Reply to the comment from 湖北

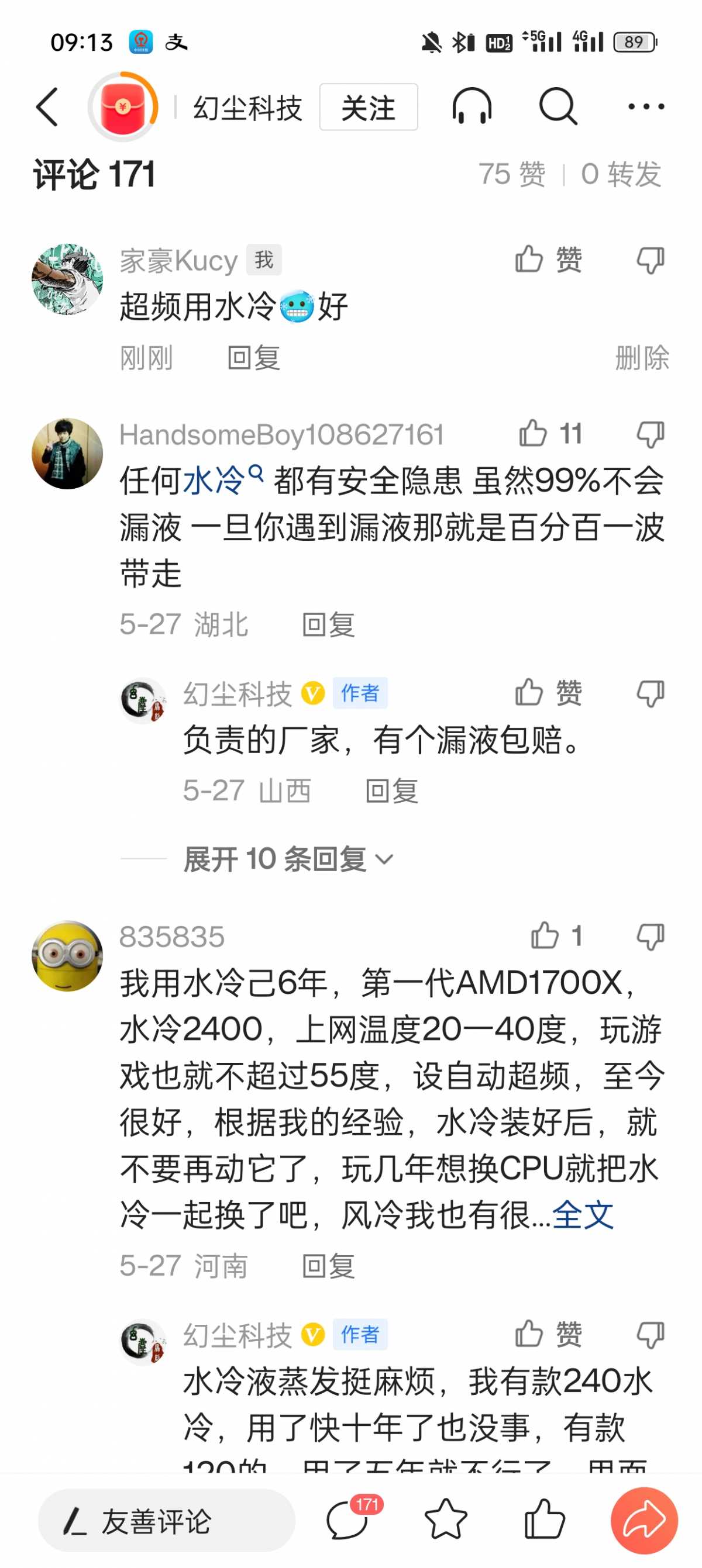point(328,624)
